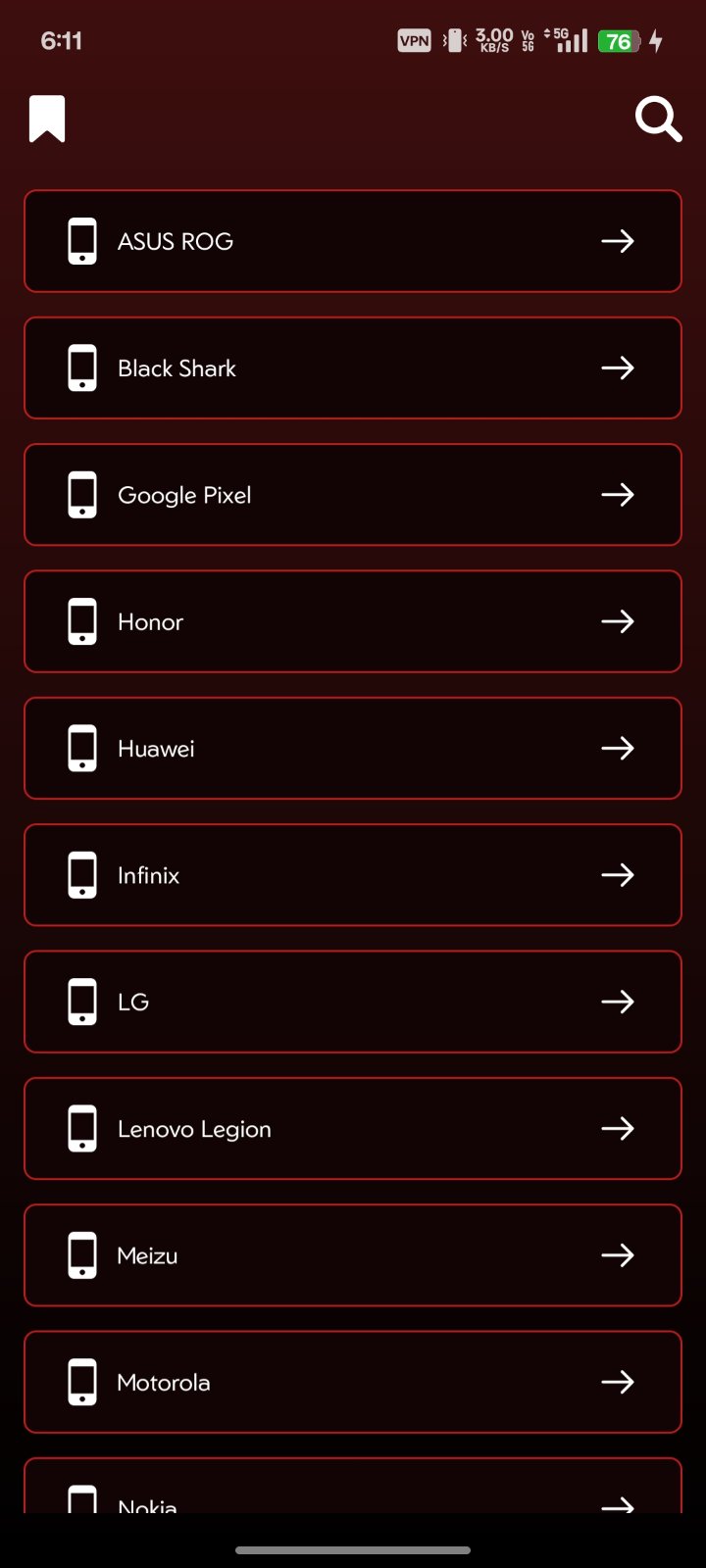Open the LG row
The width and height of the screenshot is (706, 1568).
(x=353, y=1002)
